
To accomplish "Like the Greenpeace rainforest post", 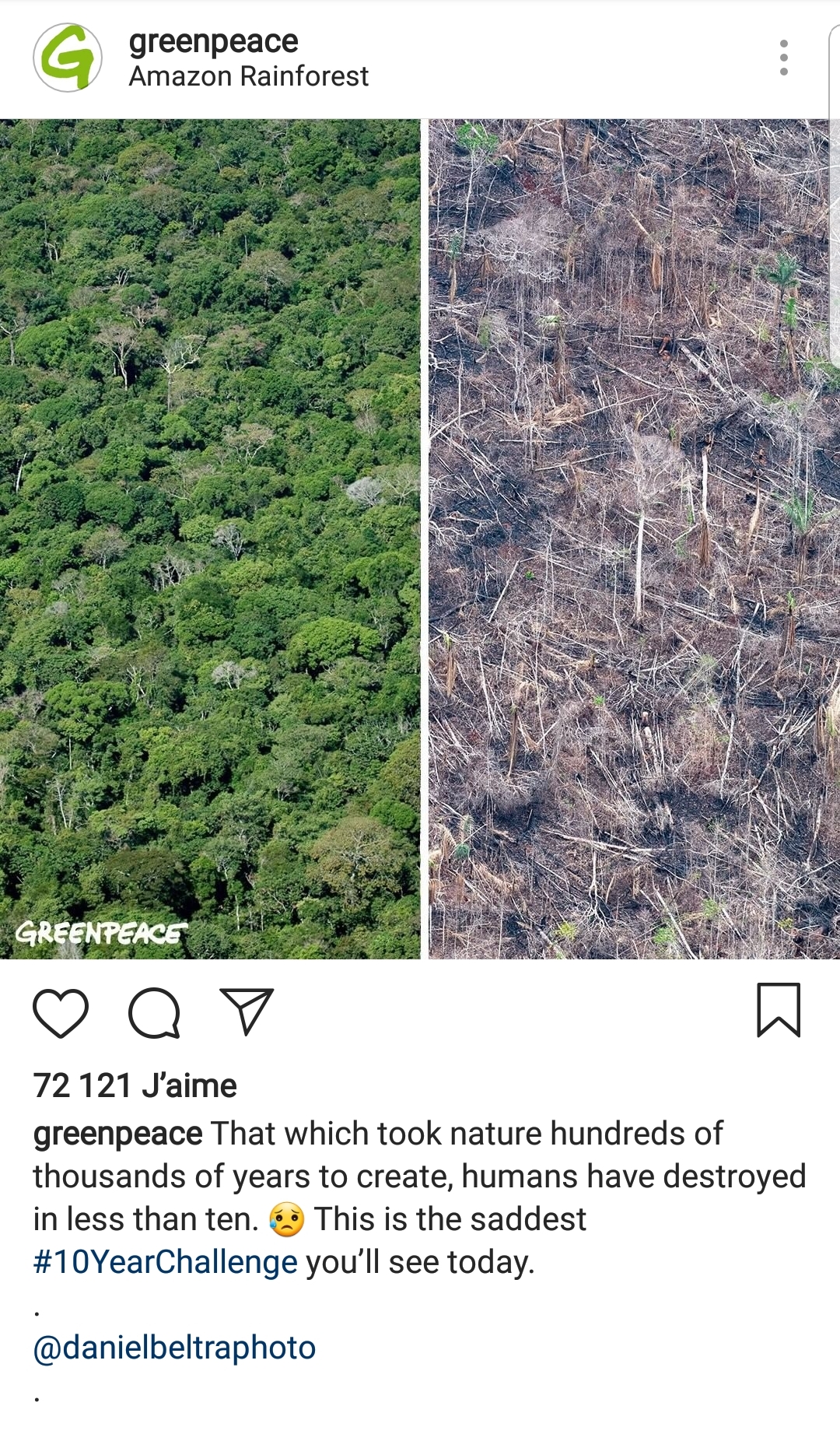I will (61, 1013).
